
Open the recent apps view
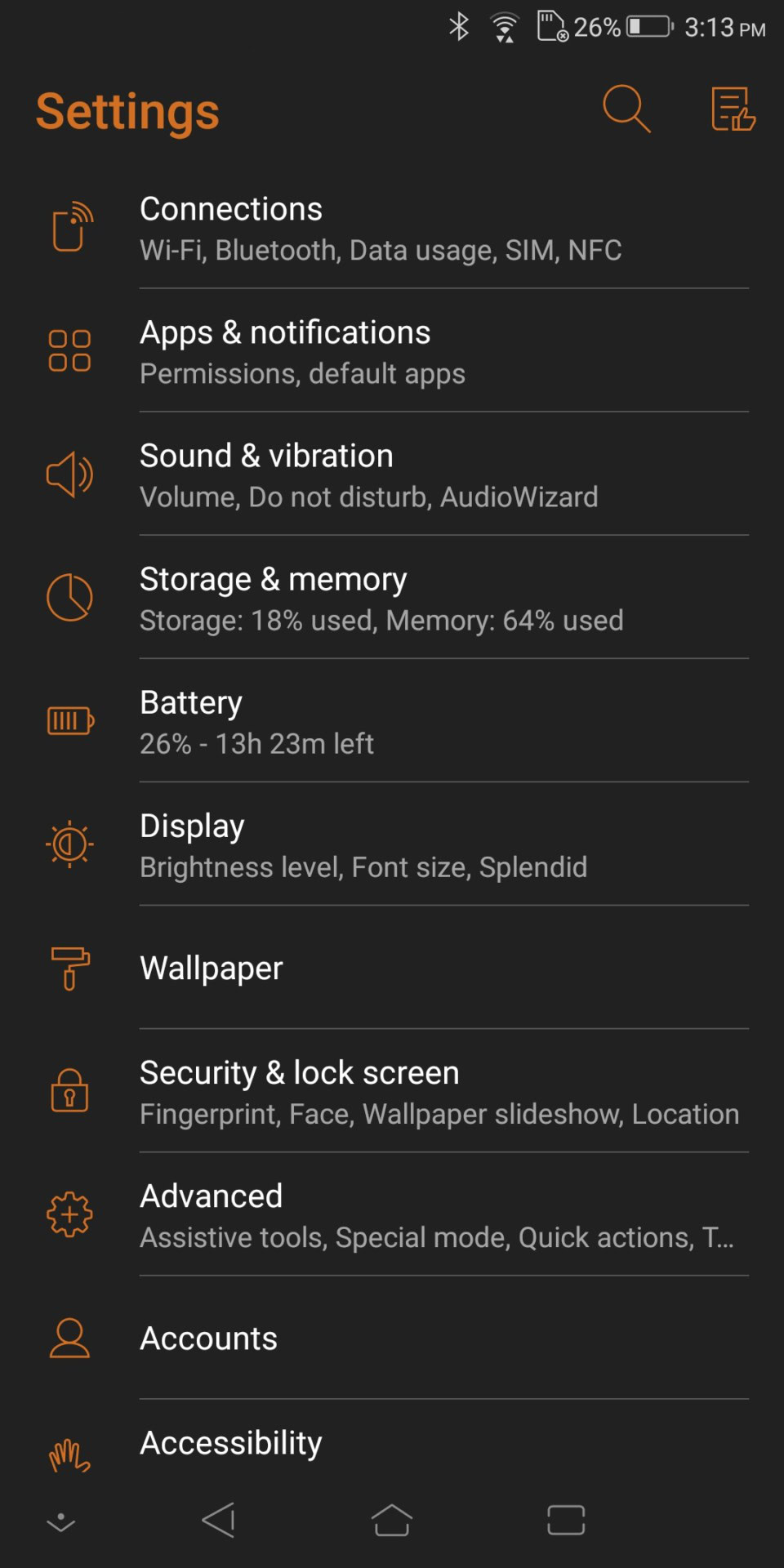click(566, 1520)
